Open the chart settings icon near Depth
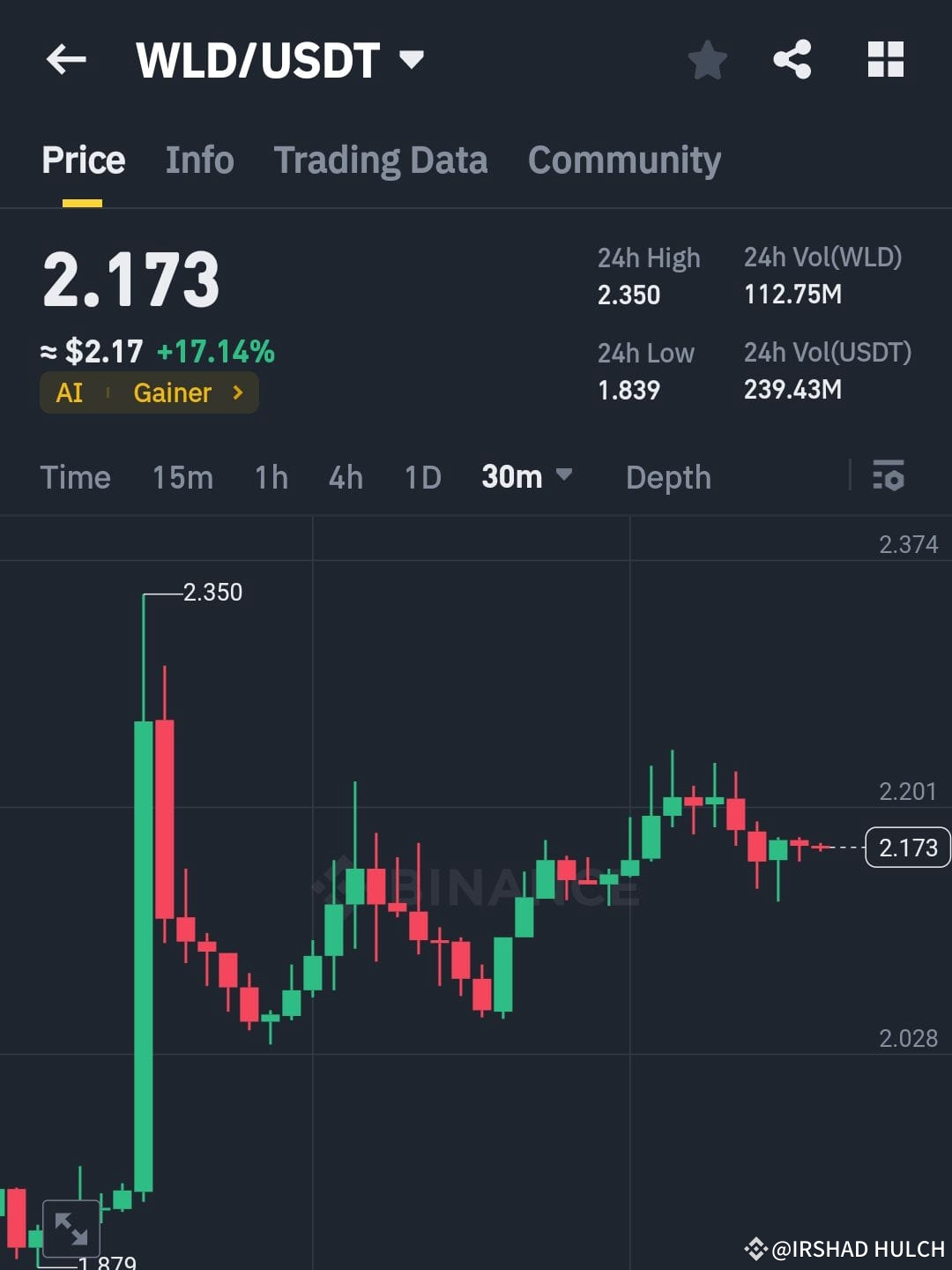 (x=890, y=477)
